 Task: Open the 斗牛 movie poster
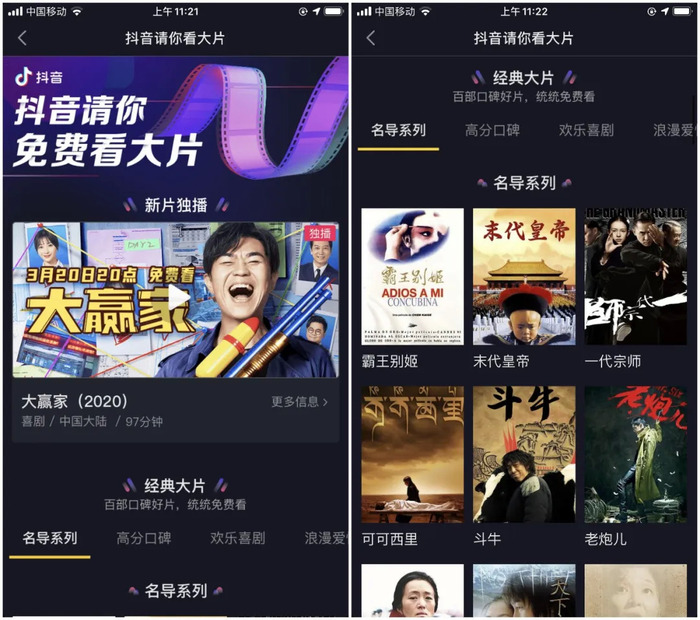524,454
